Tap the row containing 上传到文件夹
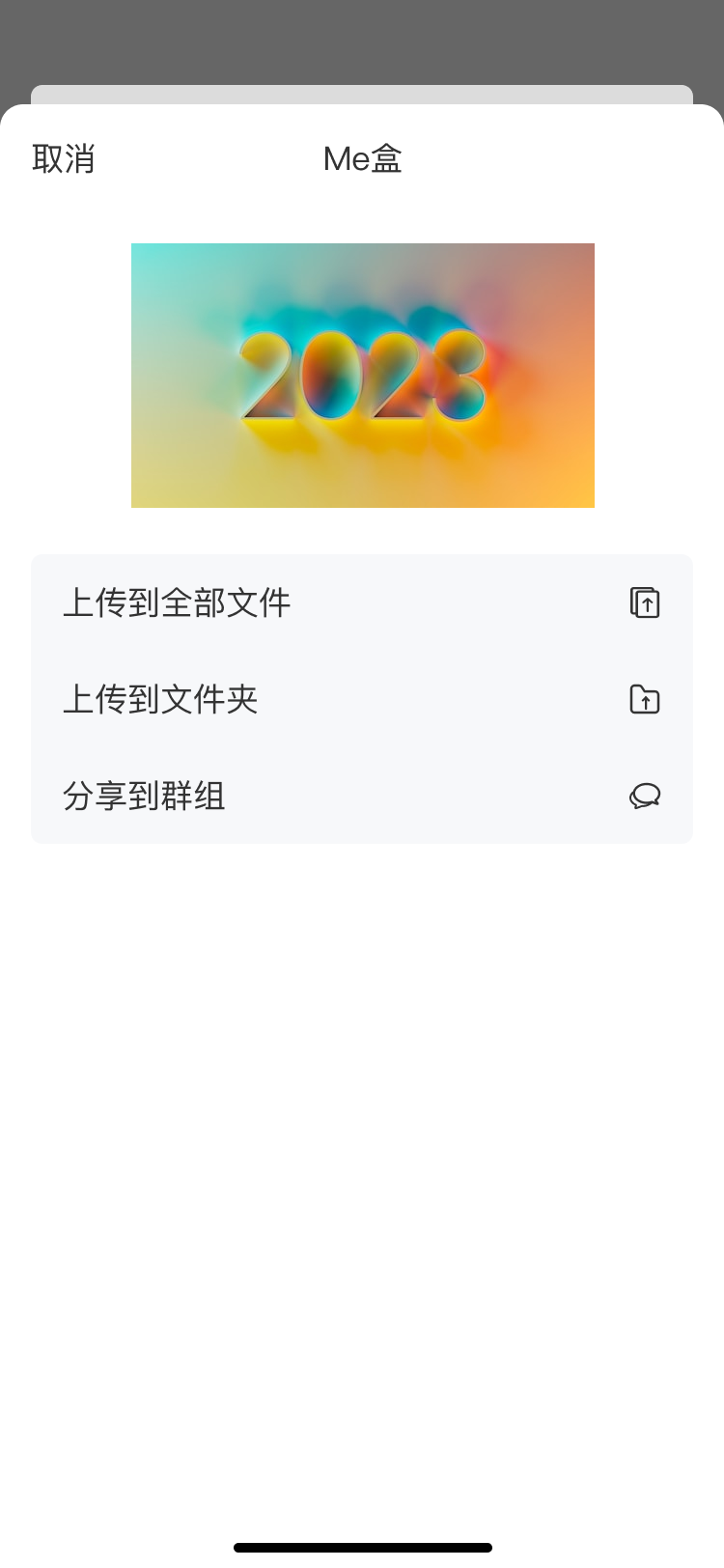The width and height of the screenshot is (724, 1568). point(362,699)
